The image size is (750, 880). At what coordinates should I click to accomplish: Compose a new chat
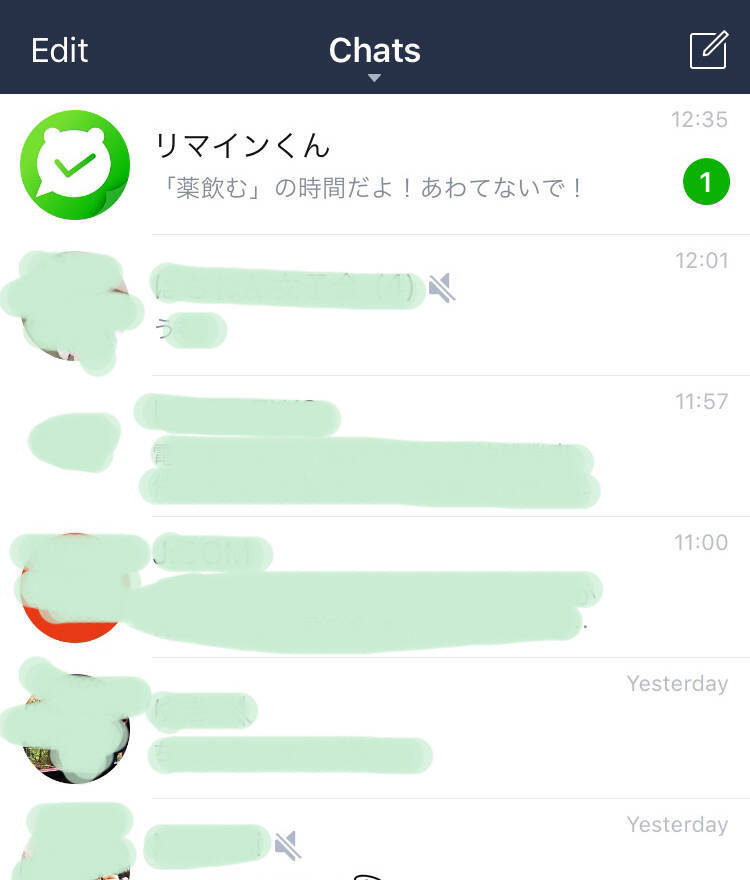(708, 50)
